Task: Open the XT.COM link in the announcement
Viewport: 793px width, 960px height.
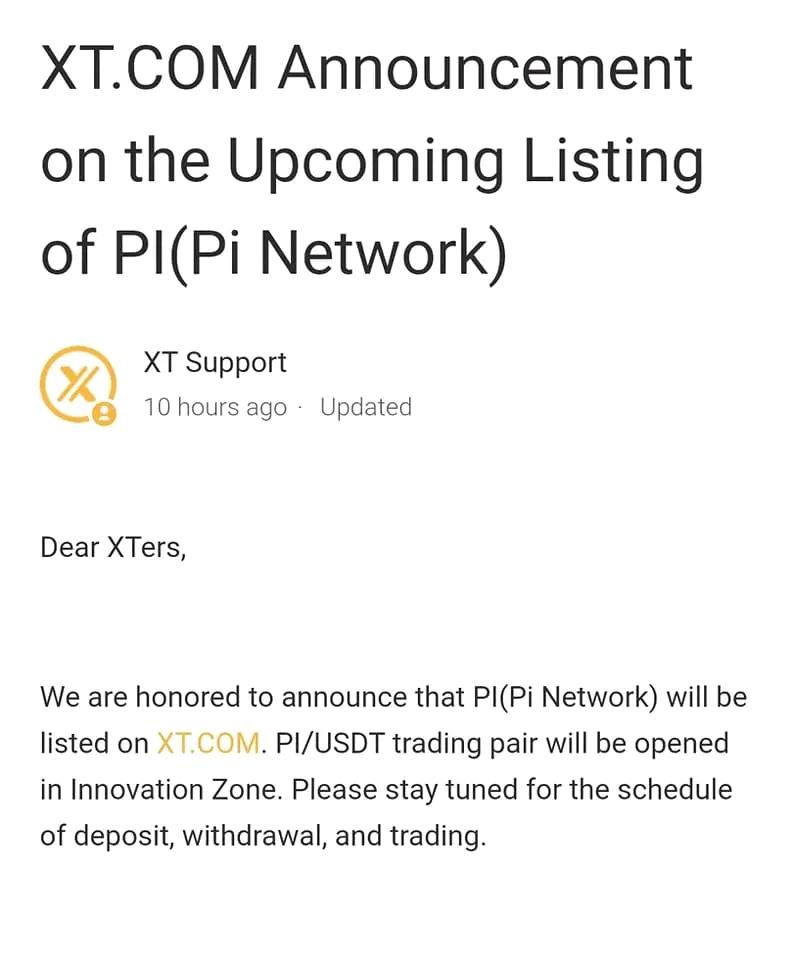Action: [208, 743]
